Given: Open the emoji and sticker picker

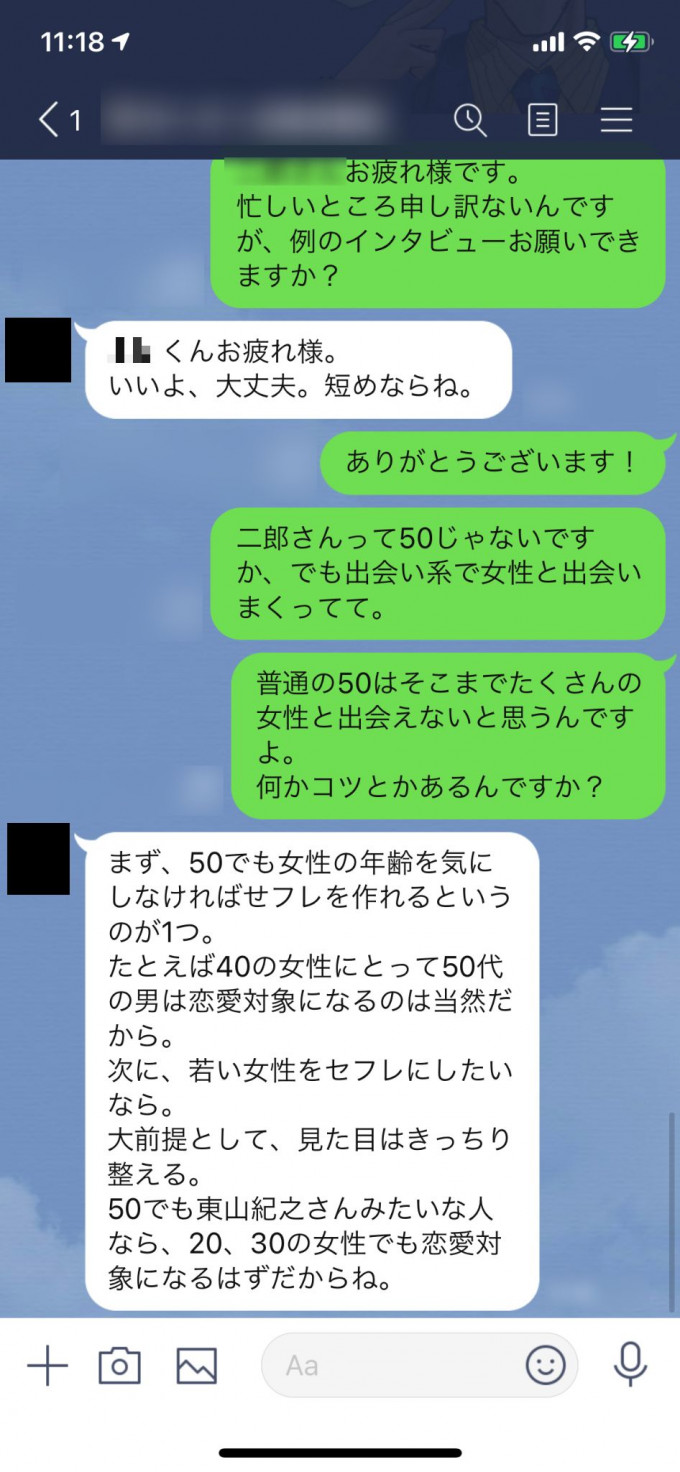Looking at the screenshot, I should pyautogui.click(x=546, y=1366).
